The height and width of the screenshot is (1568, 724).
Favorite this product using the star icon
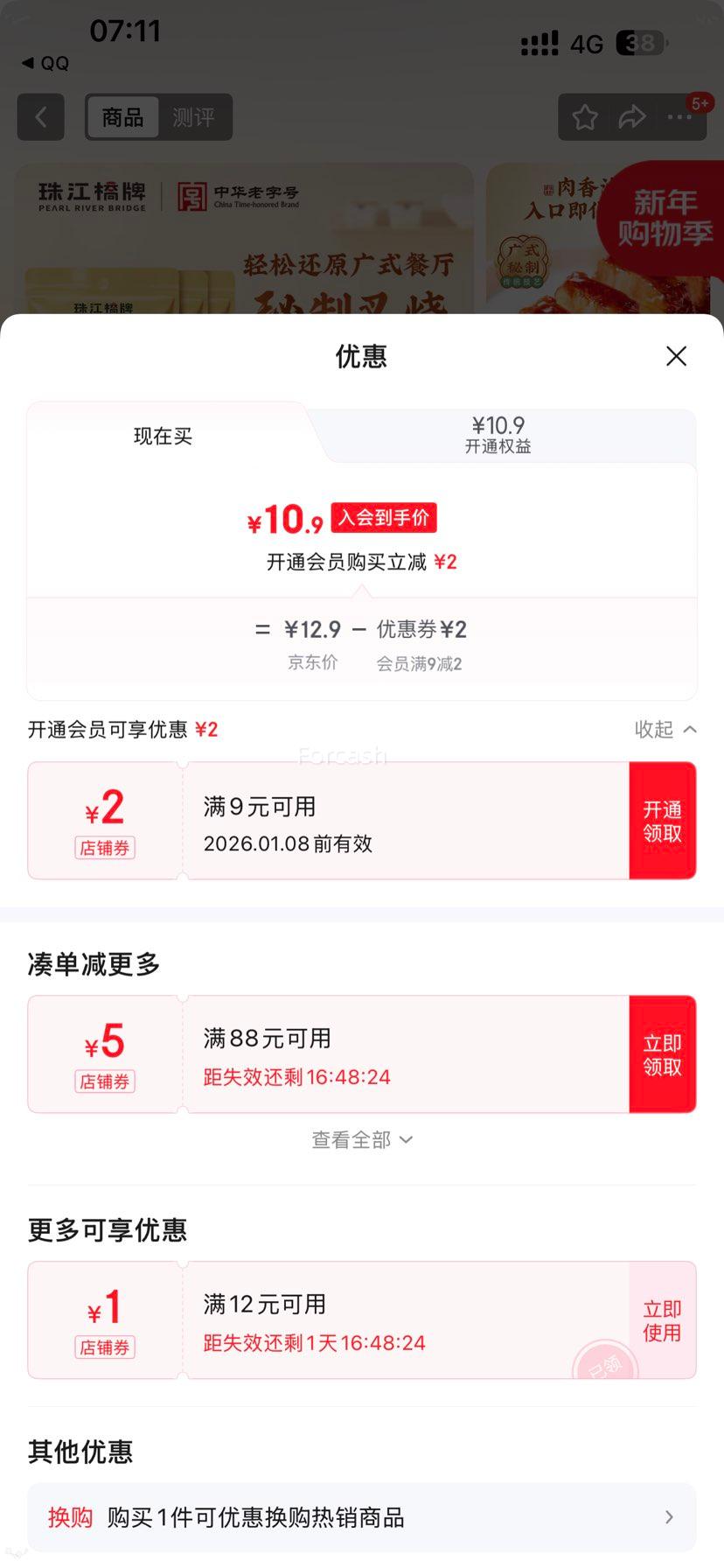[x=584, y=116]
